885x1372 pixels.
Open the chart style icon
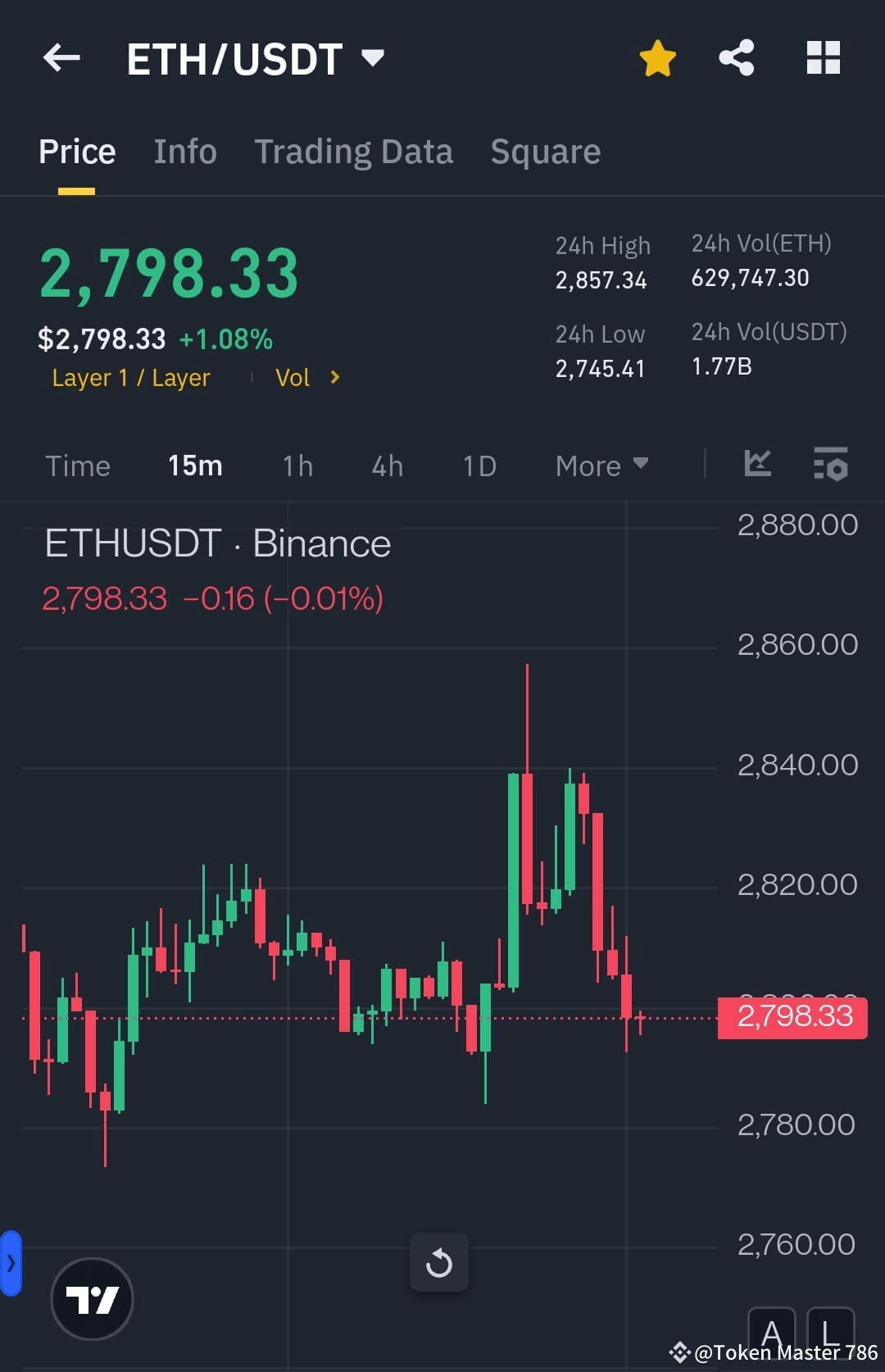(758, 465)
